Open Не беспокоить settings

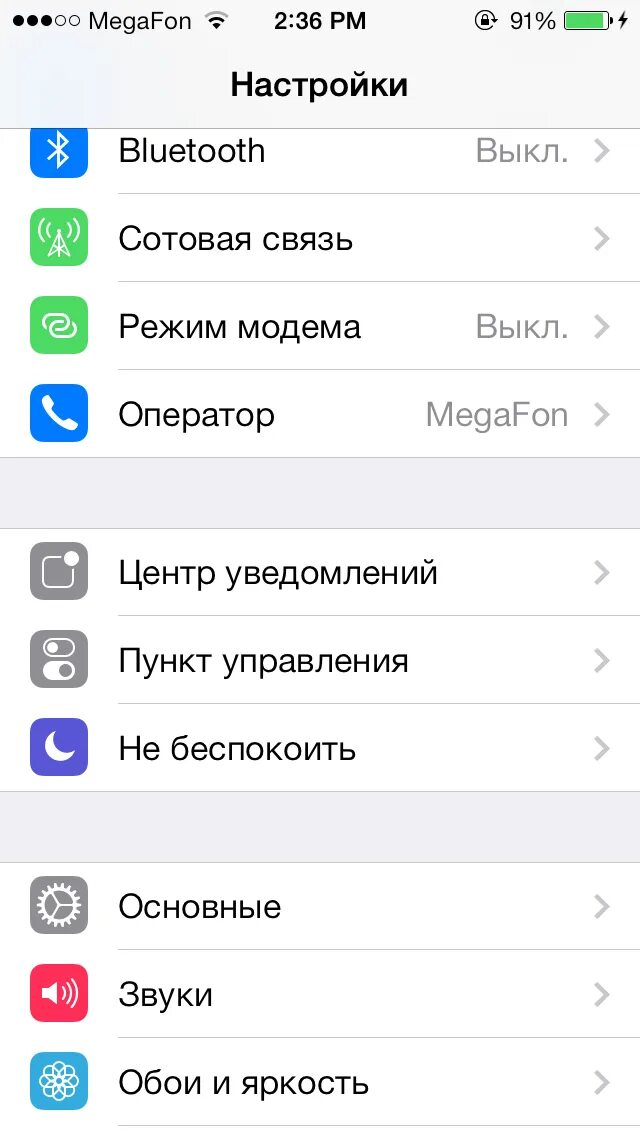tap(320, 748)
